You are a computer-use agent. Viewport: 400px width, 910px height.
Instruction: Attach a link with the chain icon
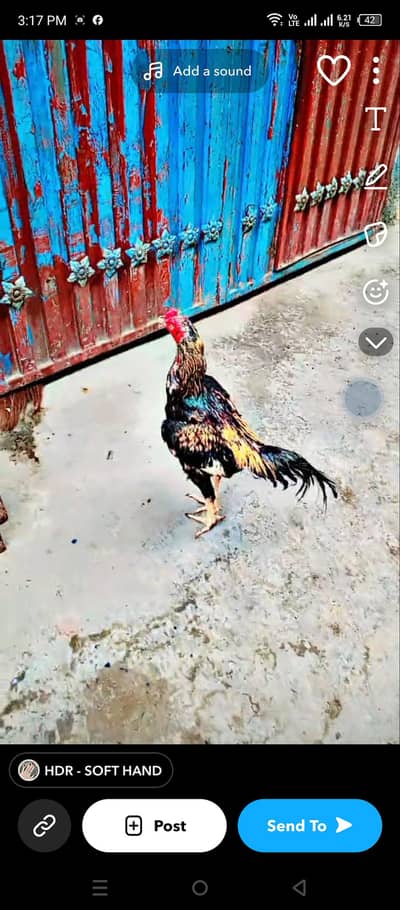pyautogui.click(x=44, y=825)
